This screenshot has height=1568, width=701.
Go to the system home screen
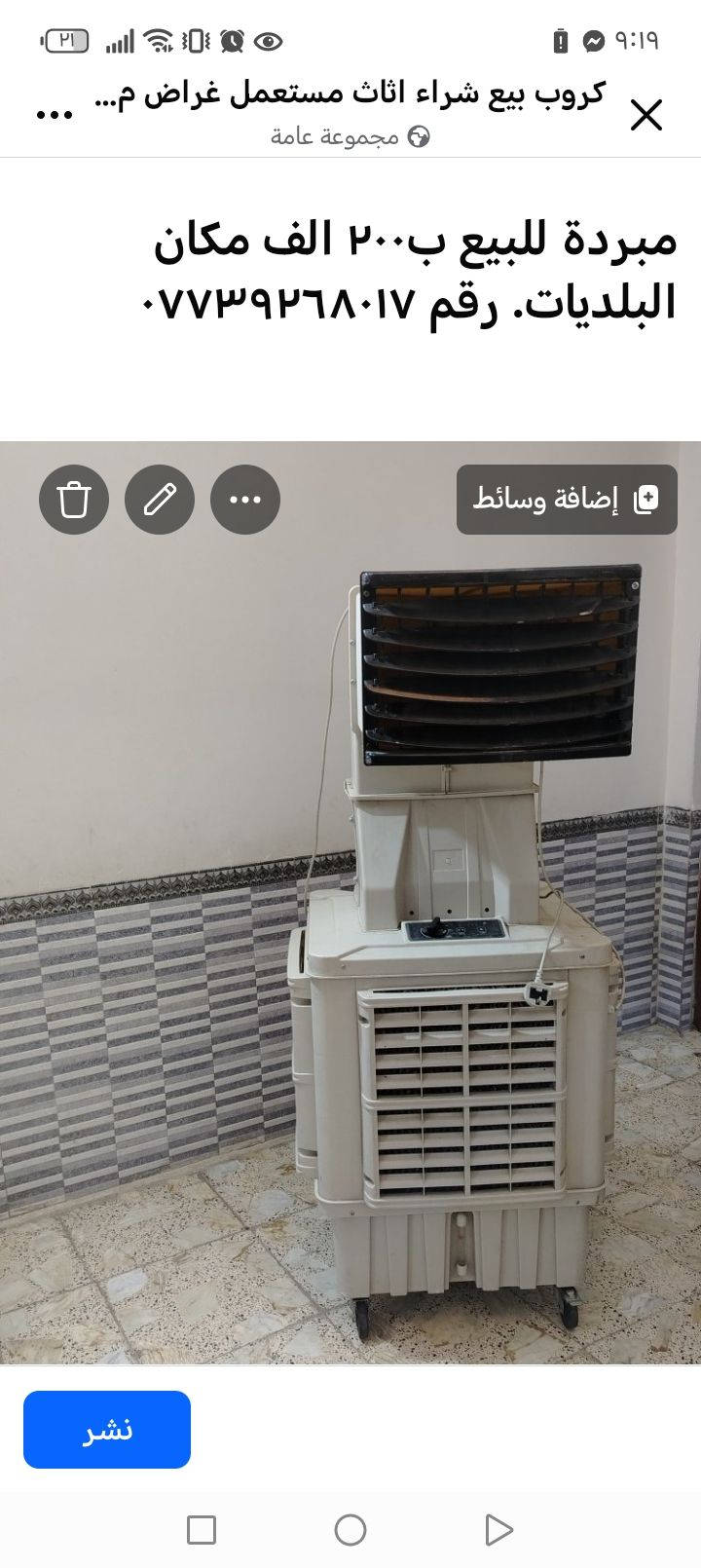(x=350, y=1530)
